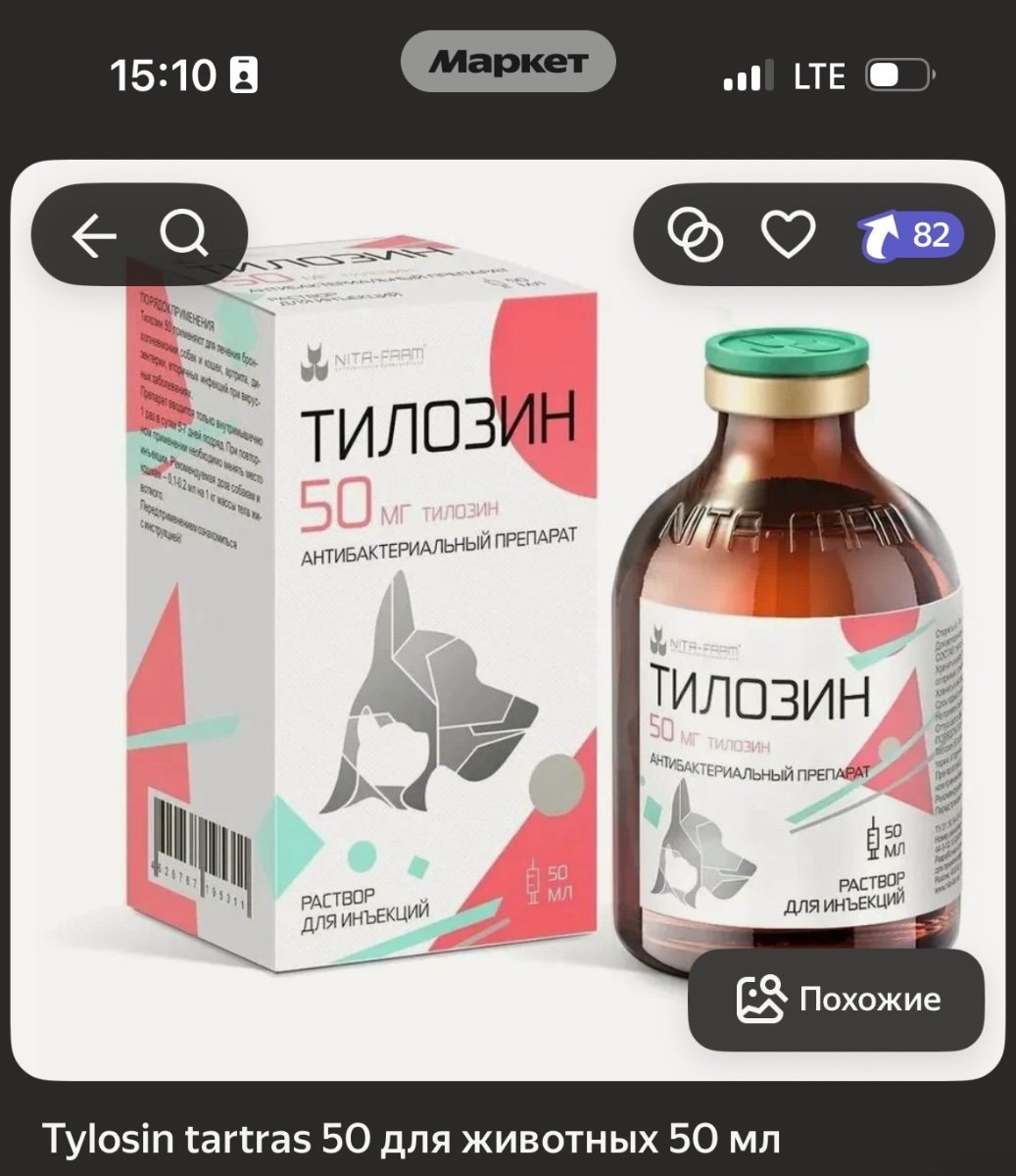1016x1176 pixels.
Task: Return to Маркет via top pill
Action: (x=508, y=63)
